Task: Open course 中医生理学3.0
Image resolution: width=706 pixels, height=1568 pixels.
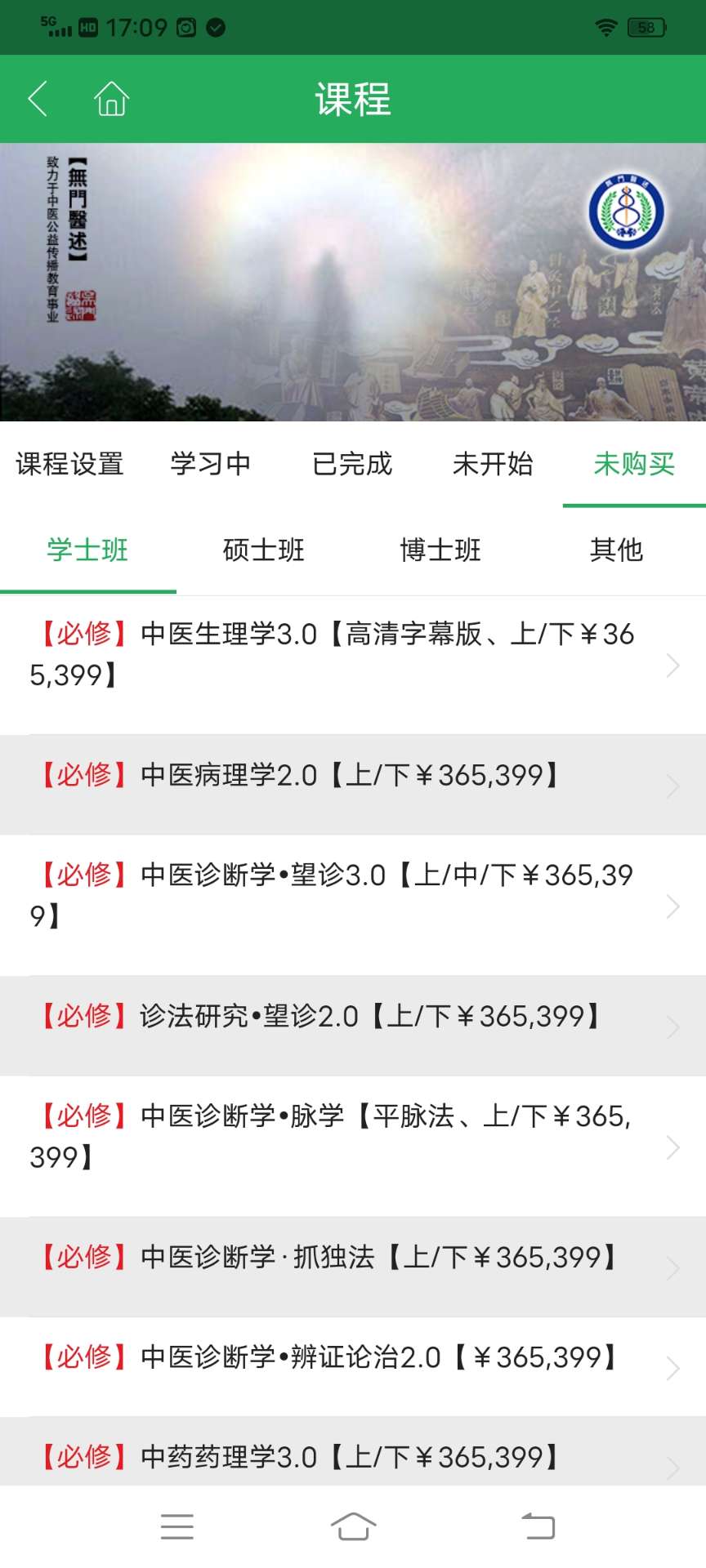Action: point(353,665)
